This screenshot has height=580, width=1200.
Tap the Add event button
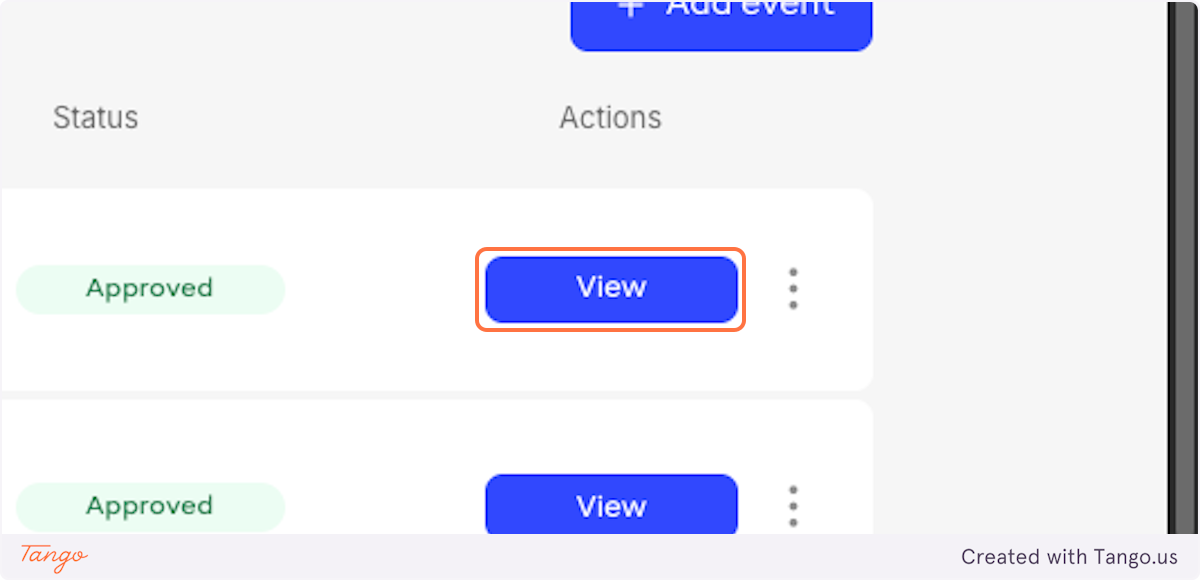(x=721, y=20)
